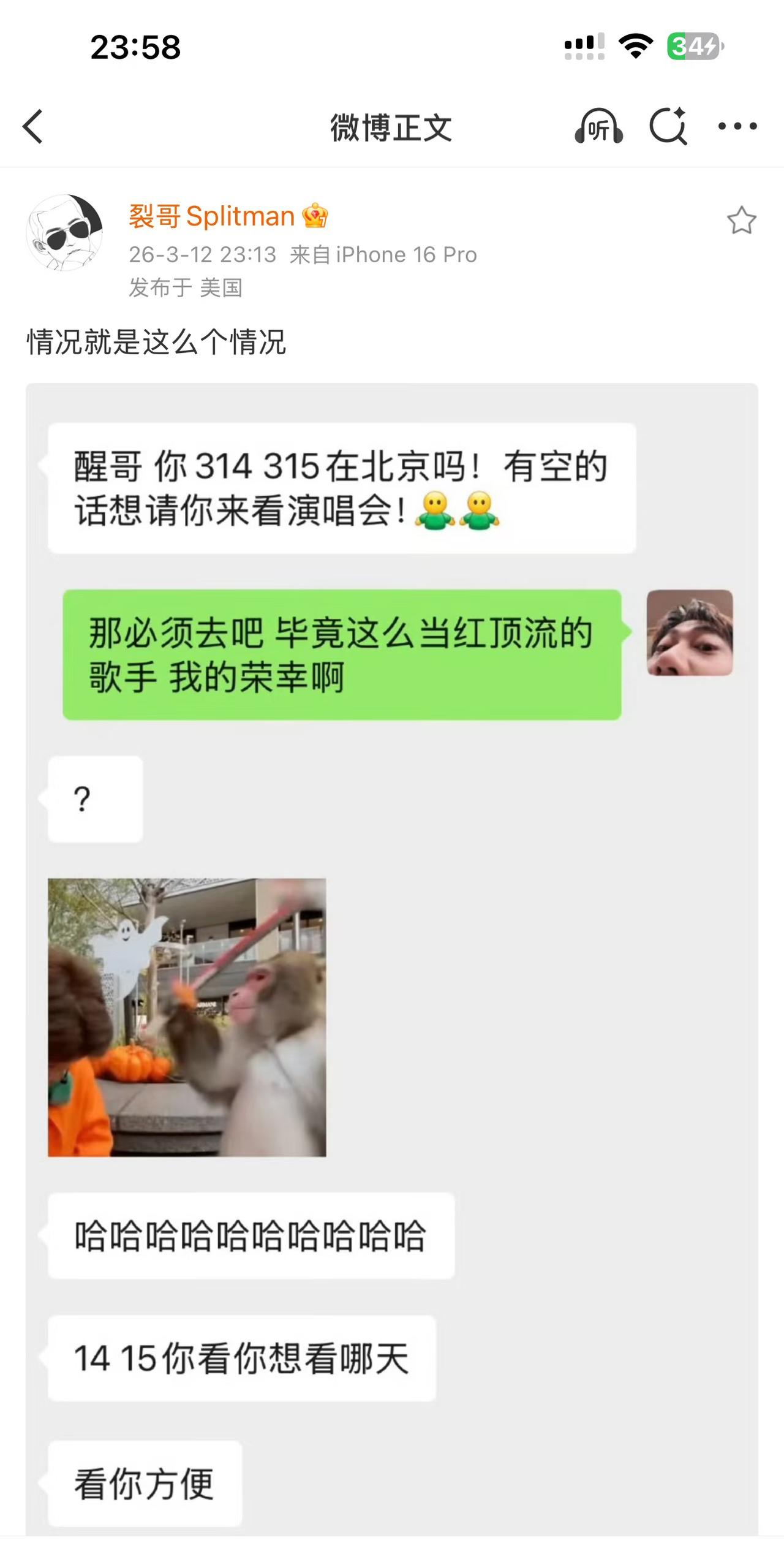Viewport: 784px width, 1551px height.
Task: Tap the cellular signal indicator
Action: [583, 45]
